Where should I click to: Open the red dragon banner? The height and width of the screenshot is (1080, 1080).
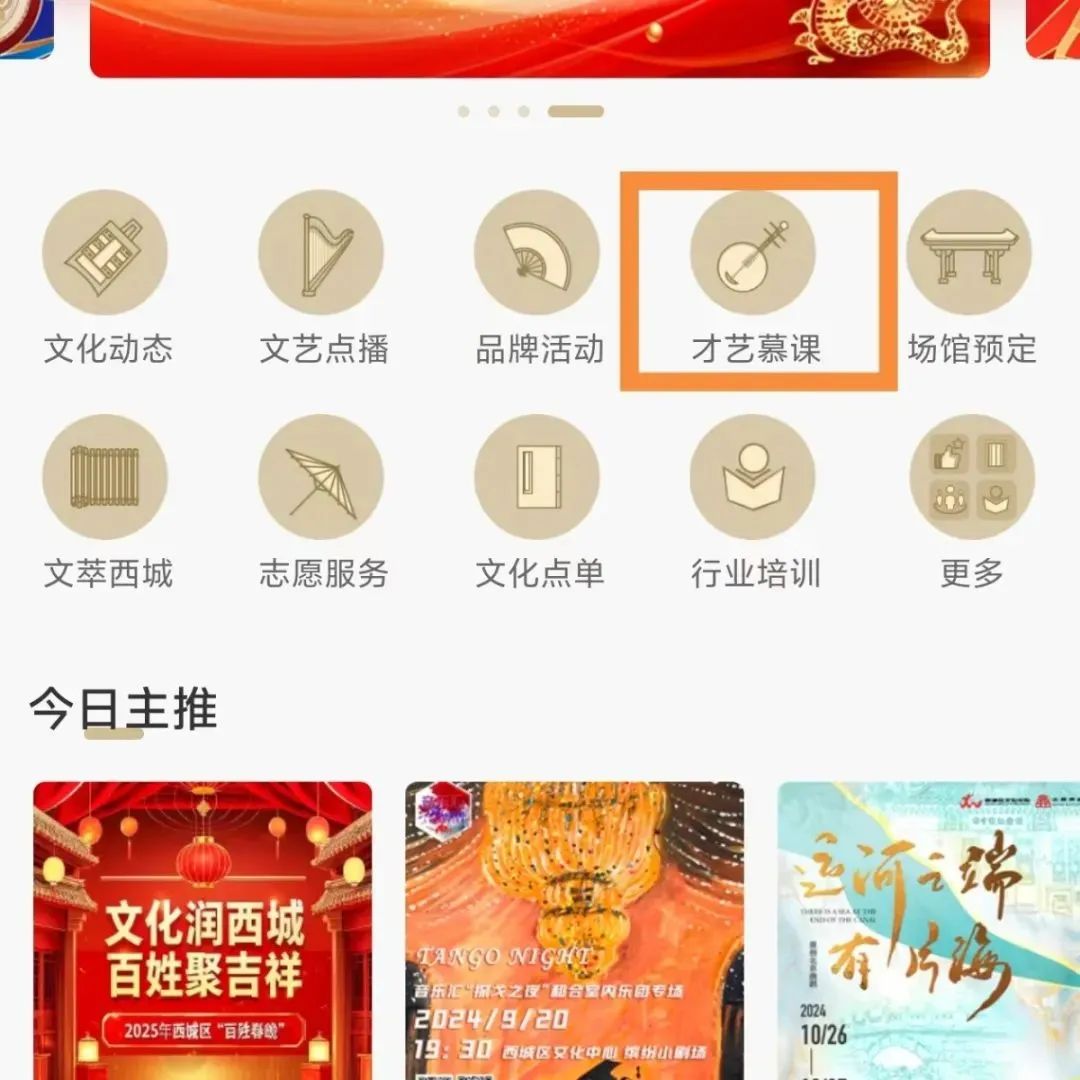pyautogui.click(x=540, y=36)
